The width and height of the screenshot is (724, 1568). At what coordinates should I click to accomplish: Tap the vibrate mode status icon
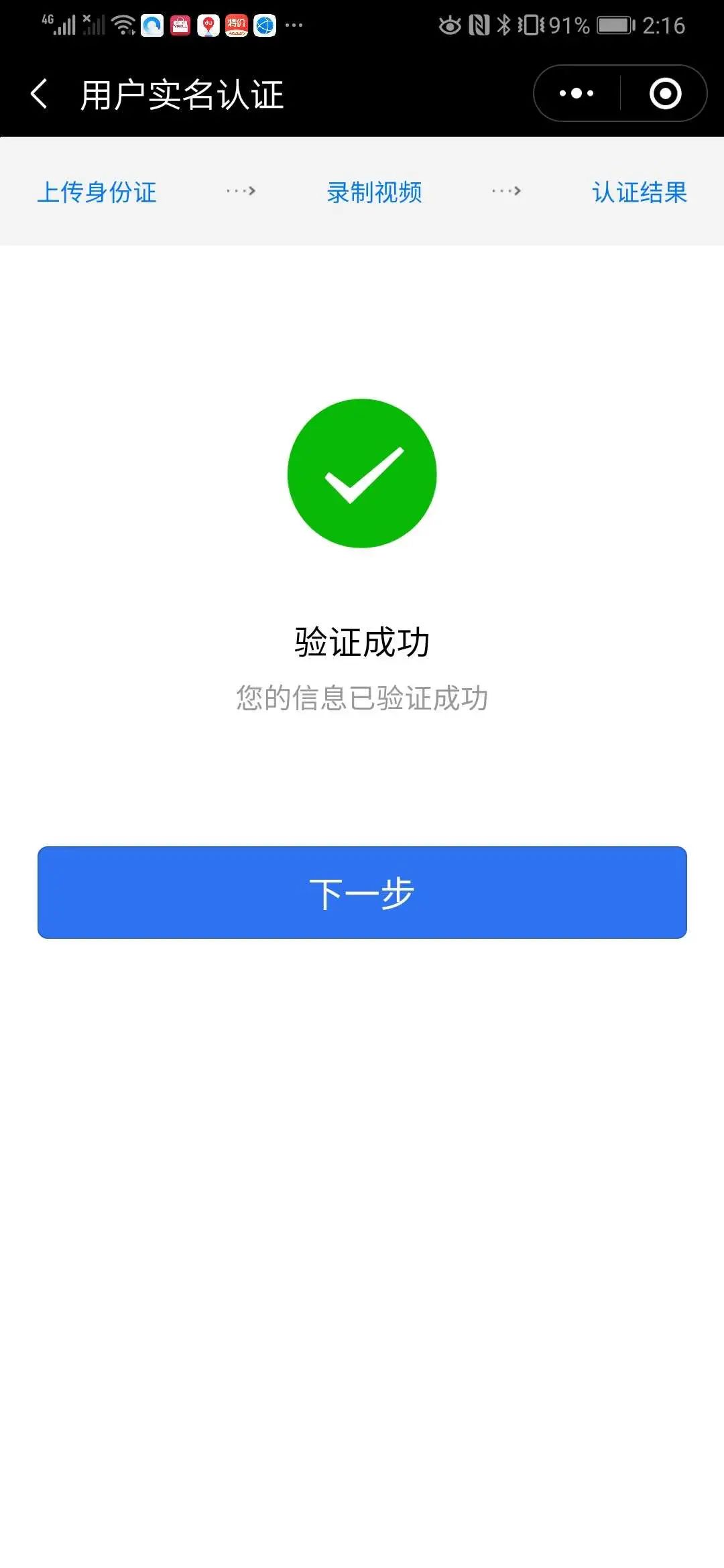[529, 23]
